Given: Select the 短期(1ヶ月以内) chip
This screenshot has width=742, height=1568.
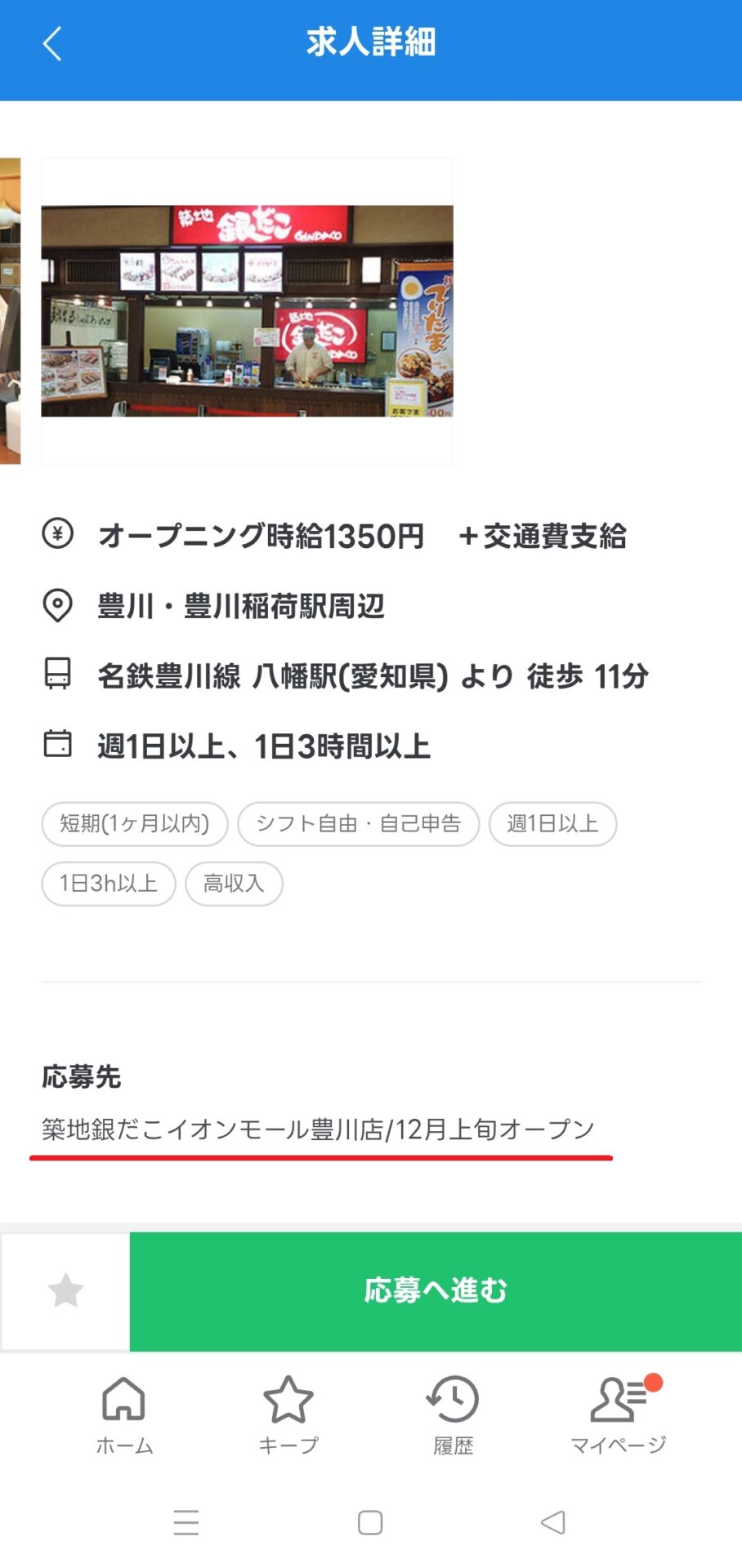Looking at the screenshot, I should (x=135, y=823).
